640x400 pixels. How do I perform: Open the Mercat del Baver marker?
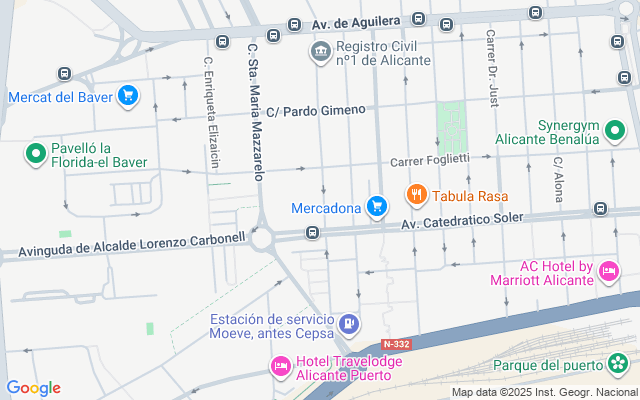[127, 96]
